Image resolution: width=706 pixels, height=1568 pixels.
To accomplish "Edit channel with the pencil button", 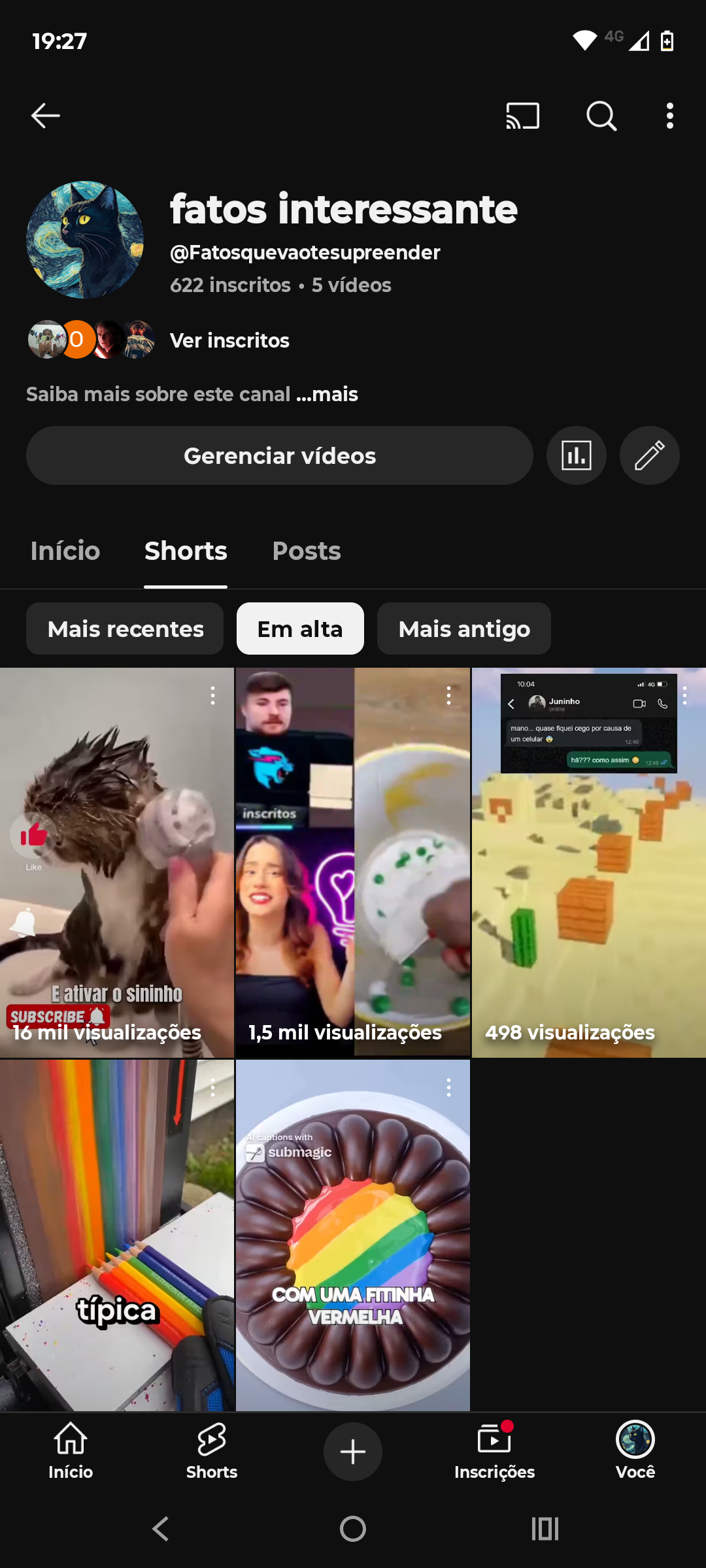I will [x=649, y=456].
